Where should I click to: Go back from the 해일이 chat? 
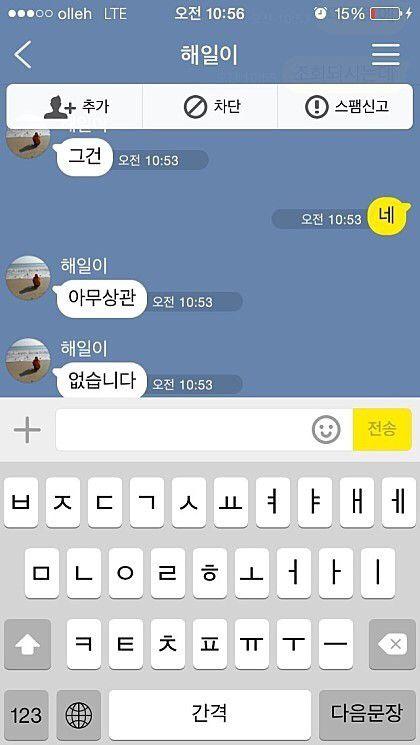click(23, 55)
